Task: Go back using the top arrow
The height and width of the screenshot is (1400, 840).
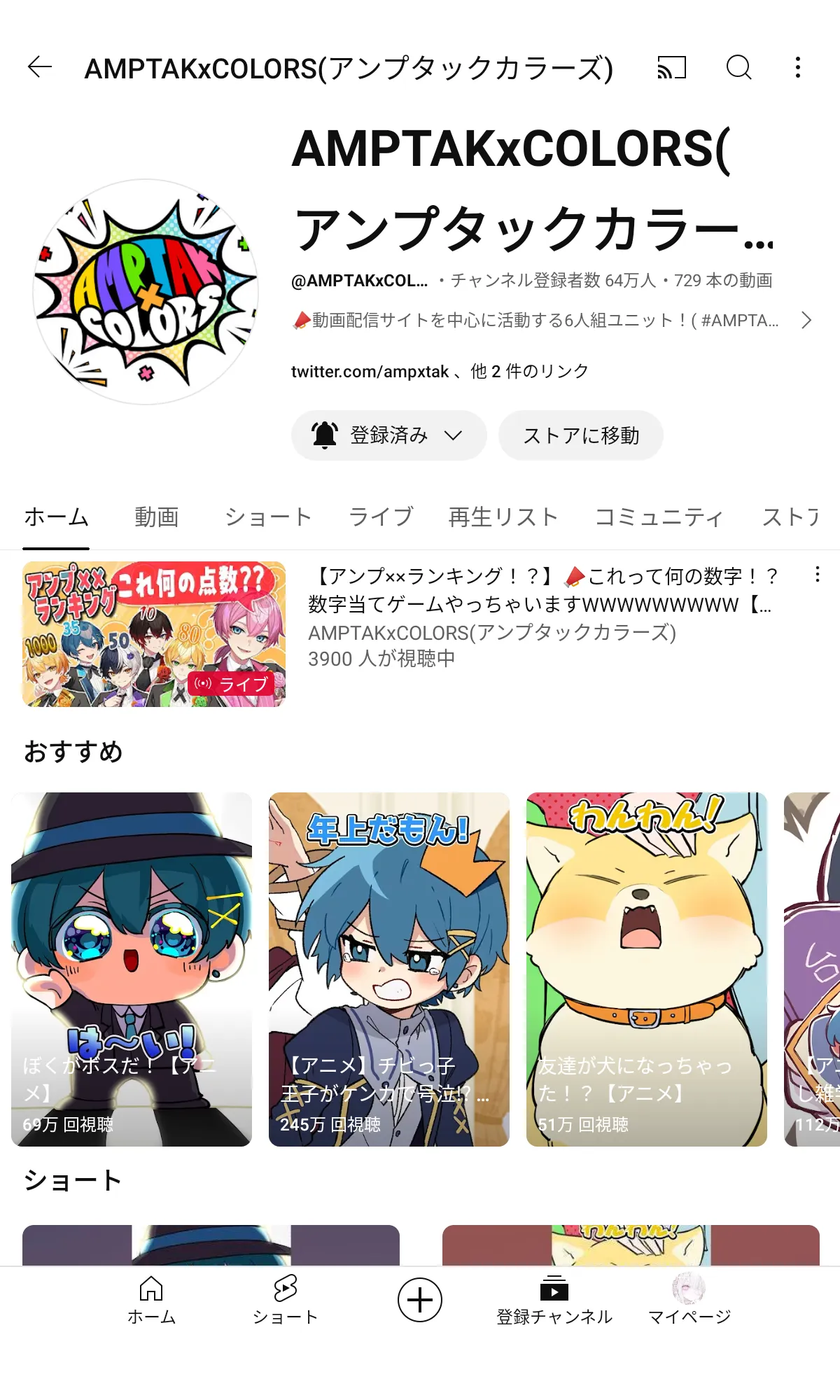Action: click(x=40, y=67)
